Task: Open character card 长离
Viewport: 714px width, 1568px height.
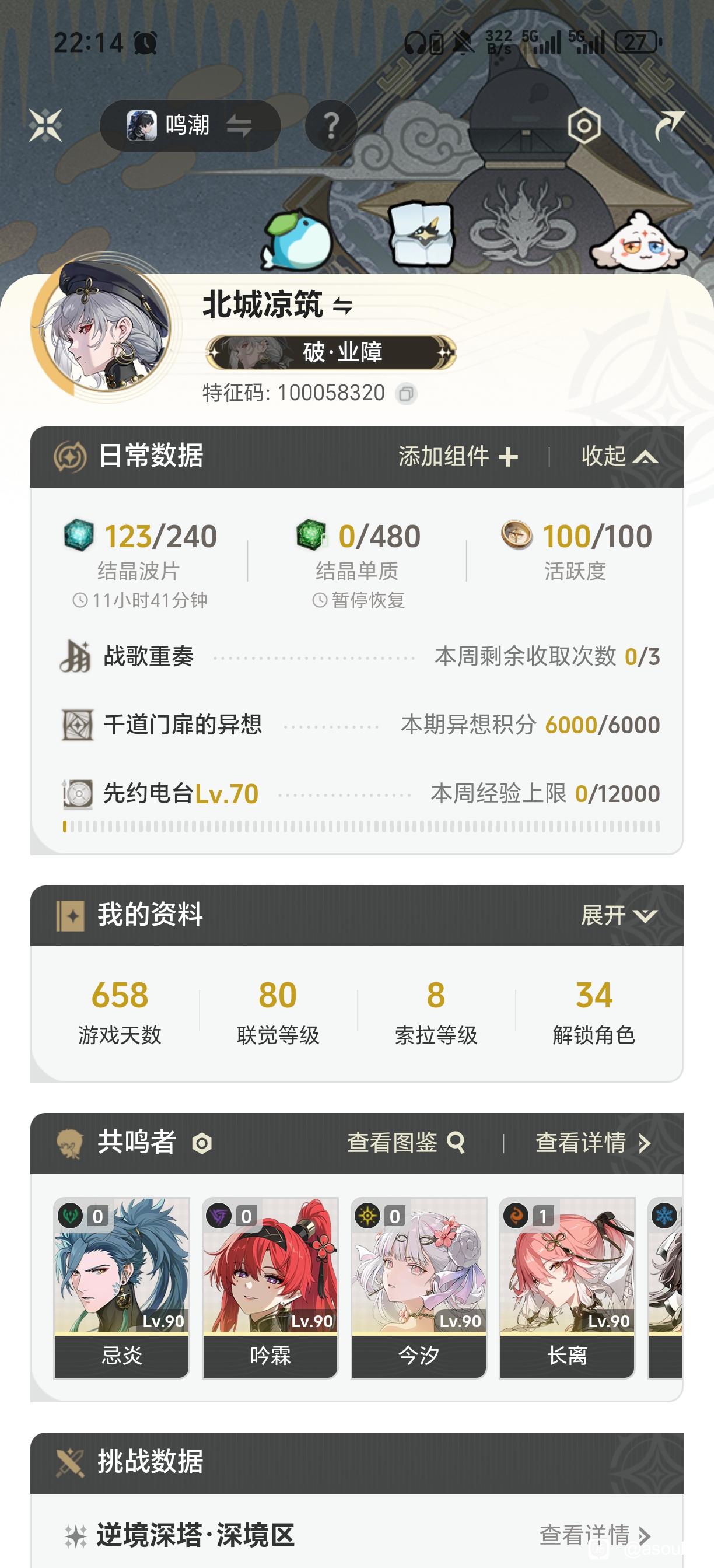Action: [566, 1287]
